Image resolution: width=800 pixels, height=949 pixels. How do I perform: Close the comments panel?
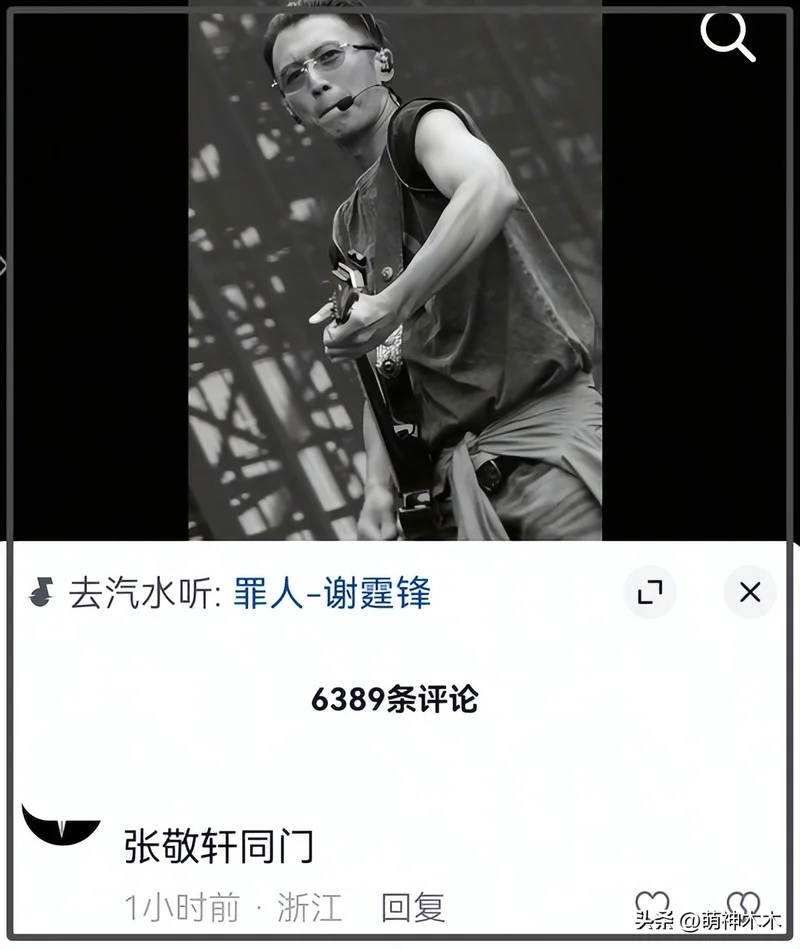coord(750,592)
